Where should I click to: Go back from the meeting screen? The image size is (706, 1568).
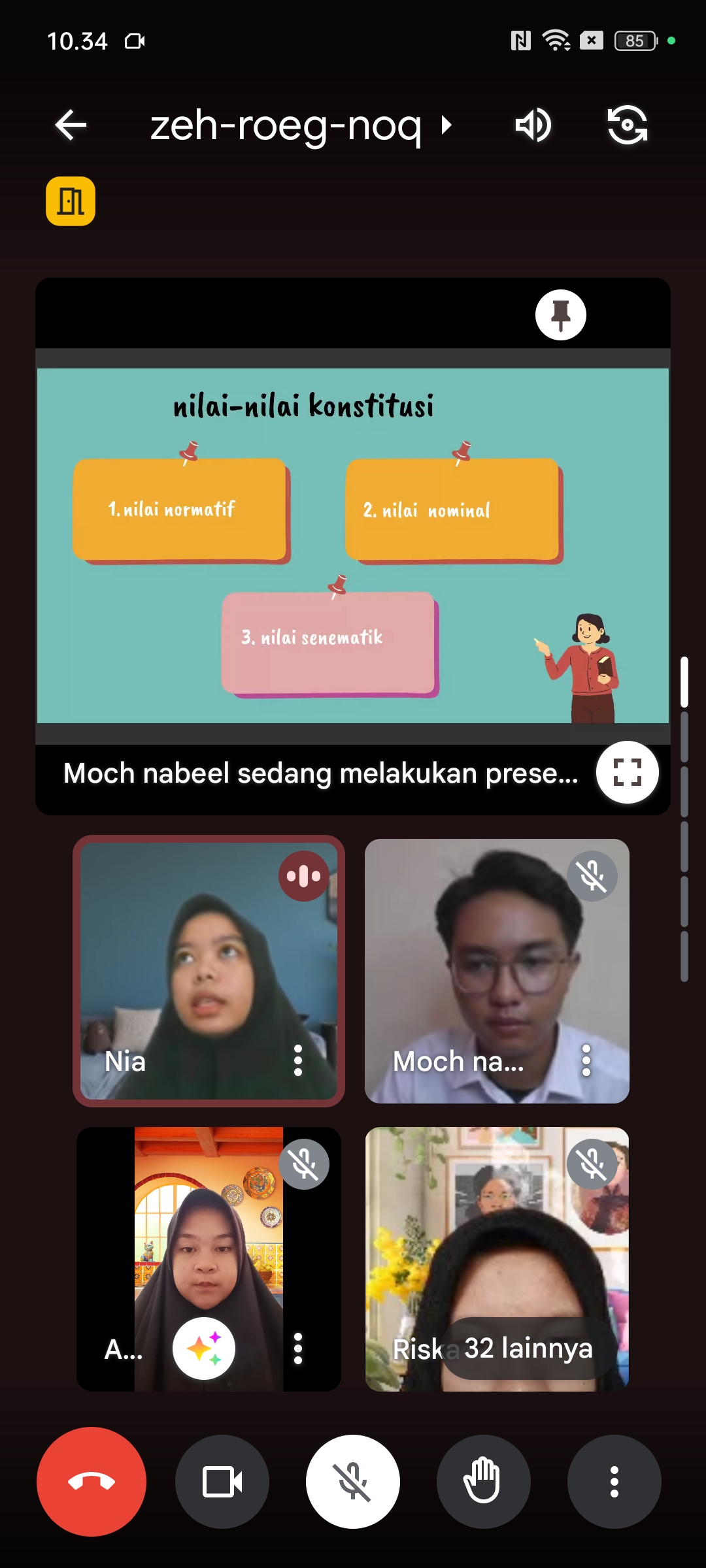pyautogui.click(x=71, y=125)
